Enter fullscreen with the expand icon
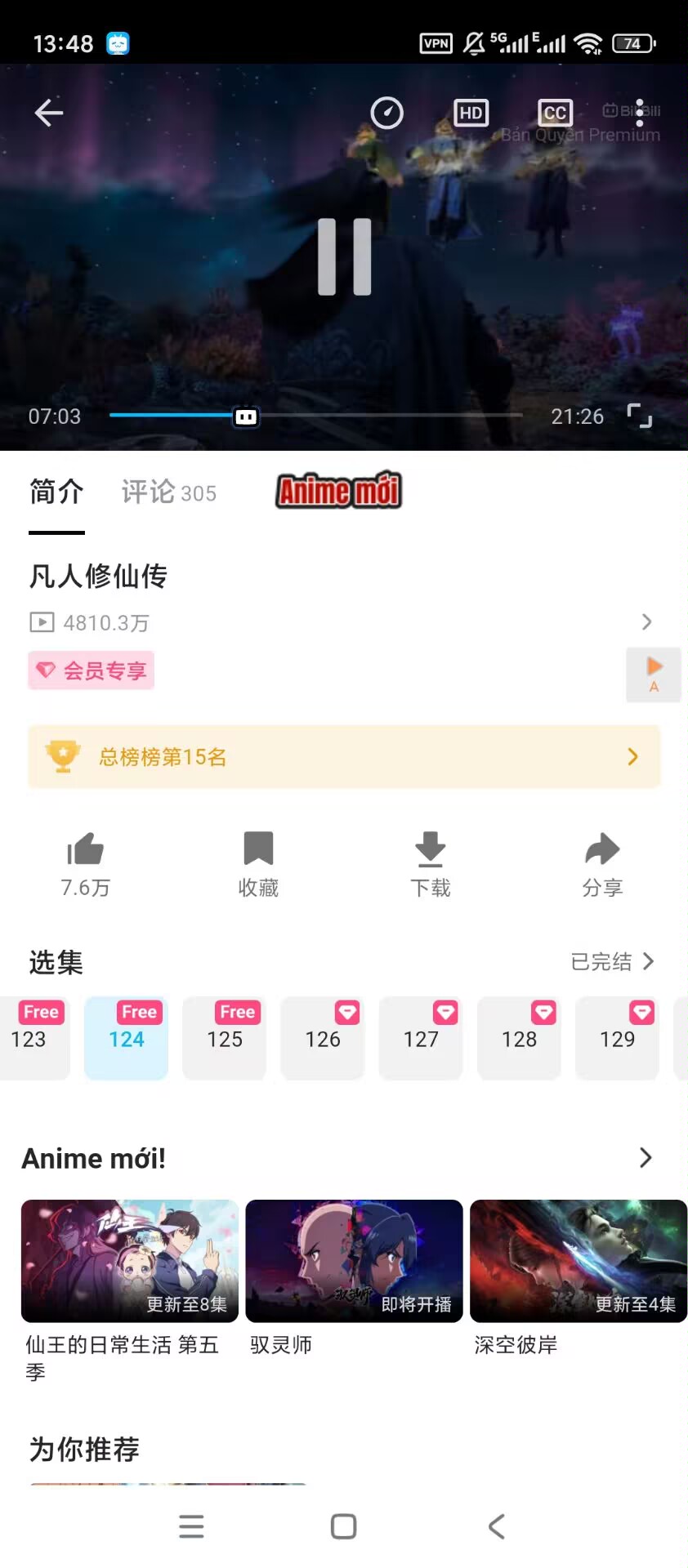Image resolution: width=688 pixels, height=1568 pixels. [641, 416]
